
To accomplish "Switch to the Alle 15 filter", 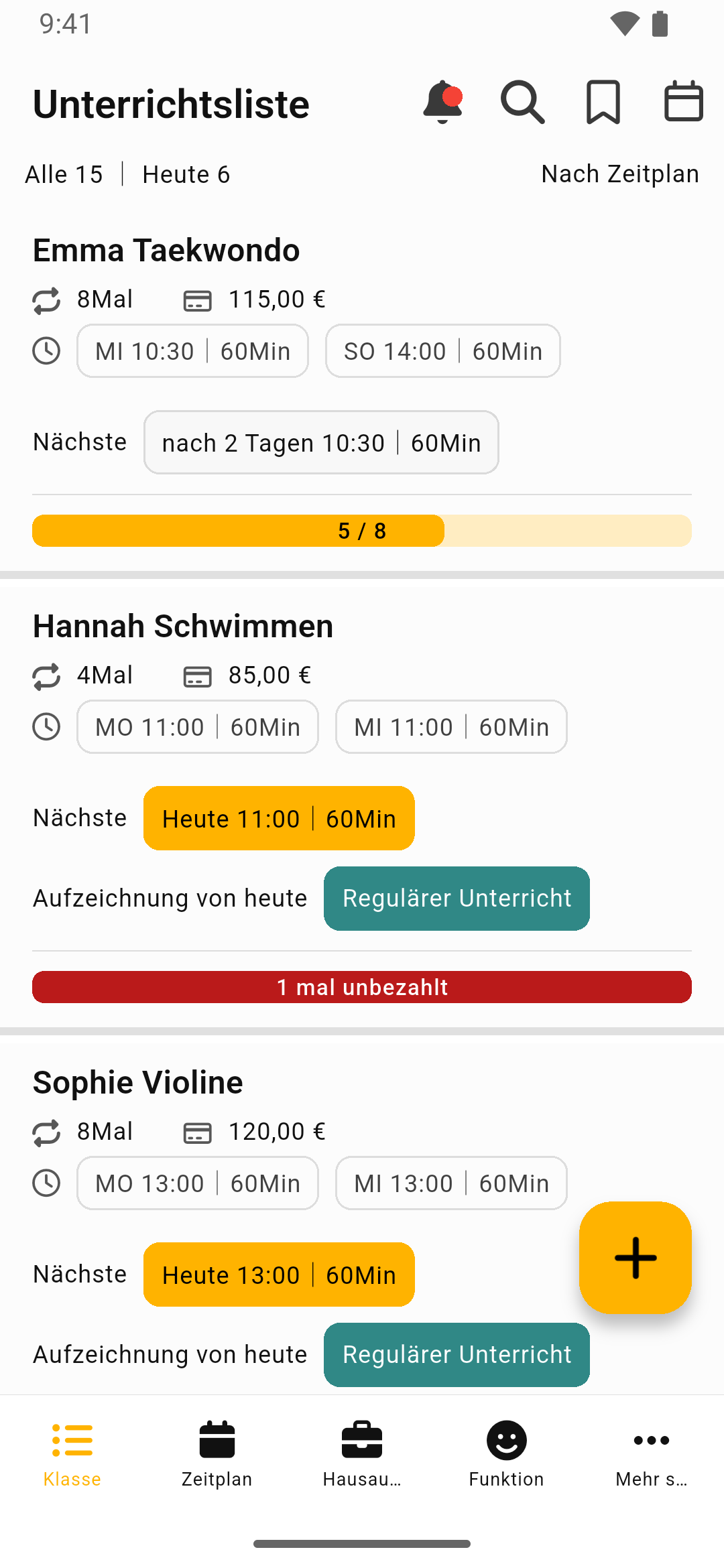I will (64, 174).
